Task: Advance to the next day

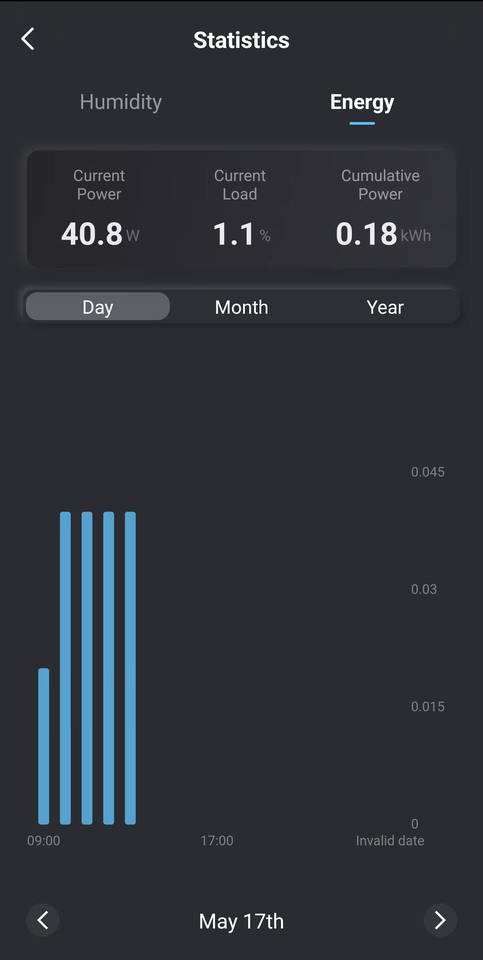Action: (440, 920)
